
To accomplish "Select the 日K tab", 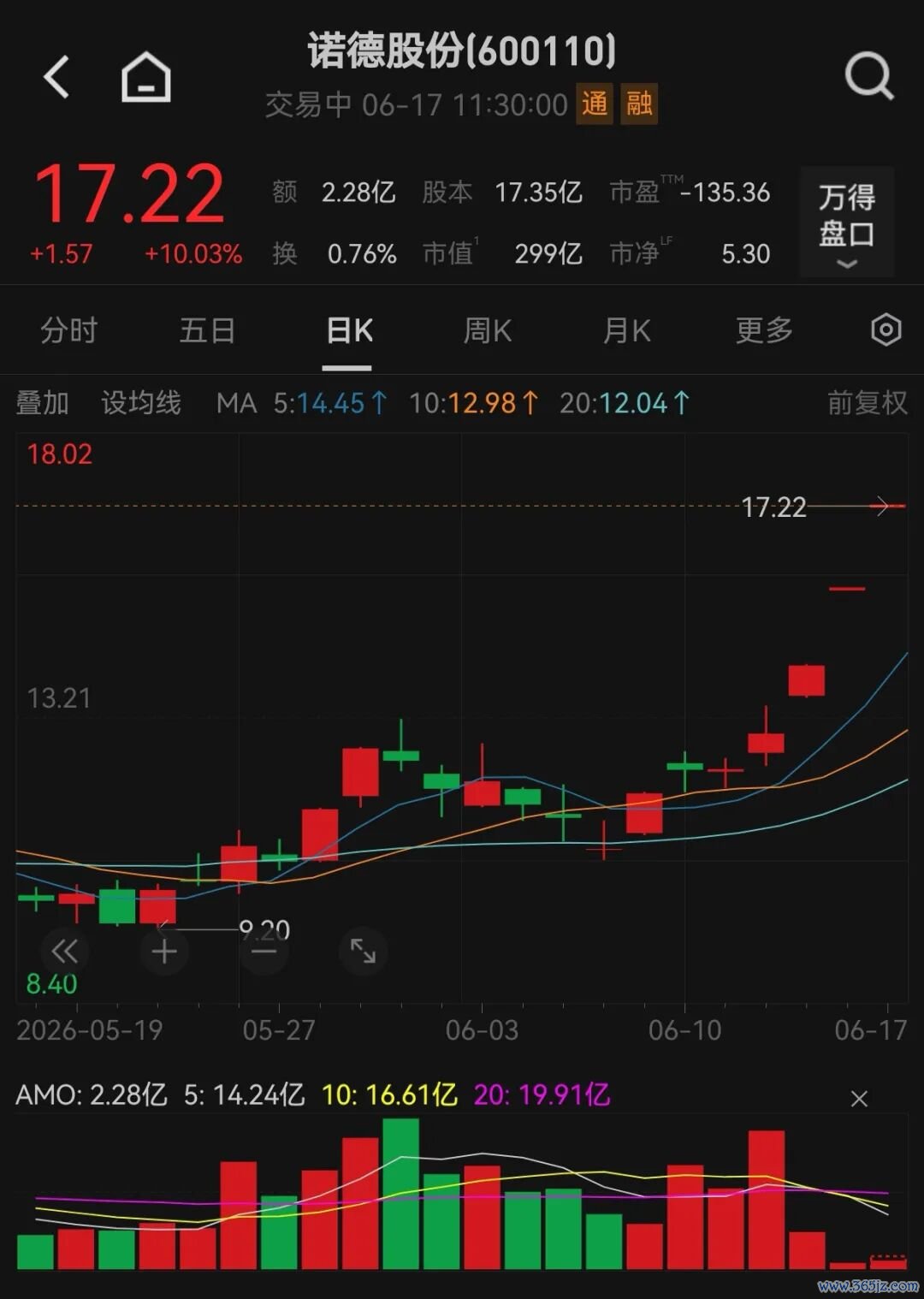I will [x=349, y=330].
